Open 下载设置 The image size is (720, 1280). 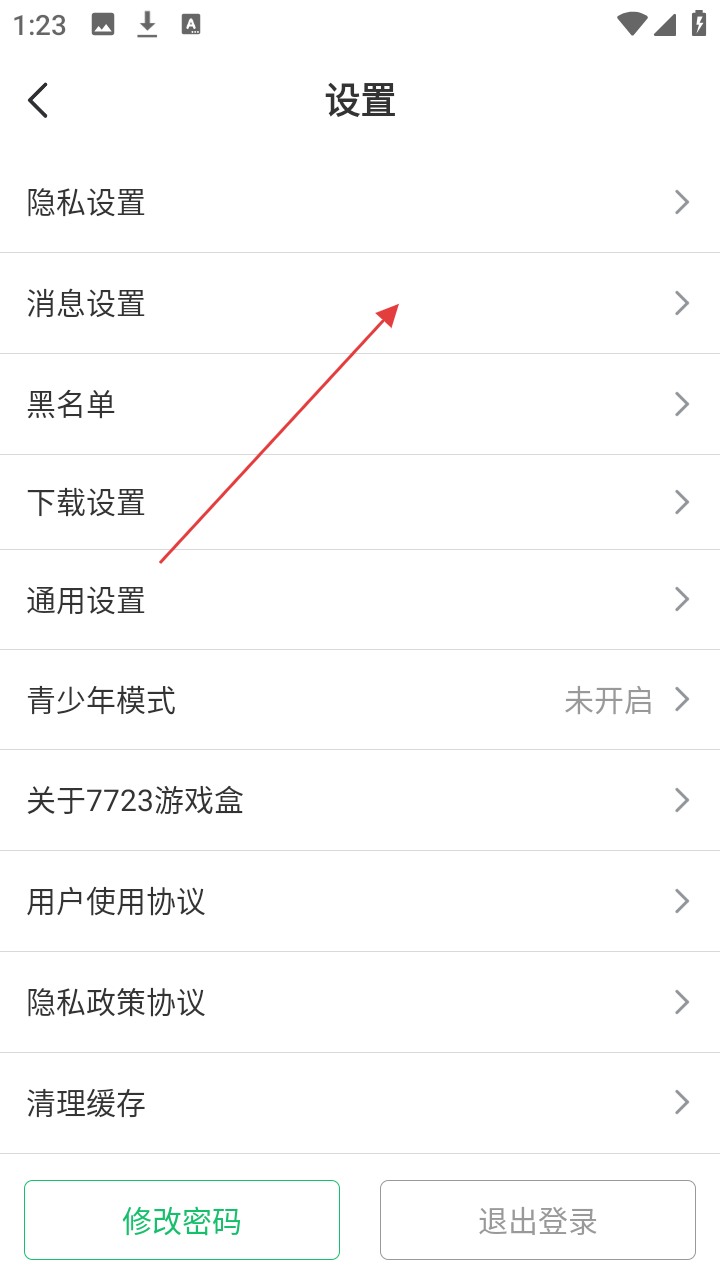[360, 502]
